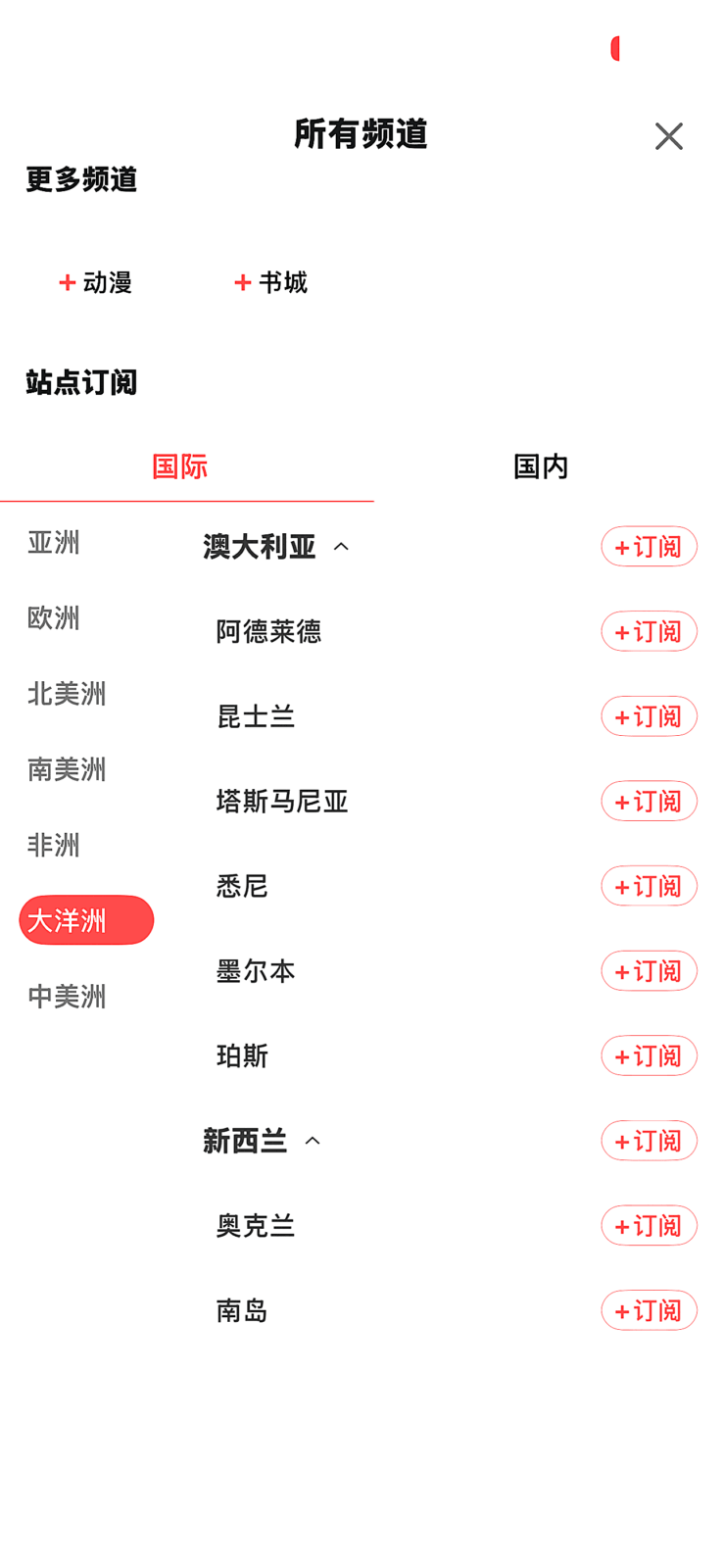Subscribe to 珀斯
Viewport: 723px width, 1568px height.
[649, 1055]
